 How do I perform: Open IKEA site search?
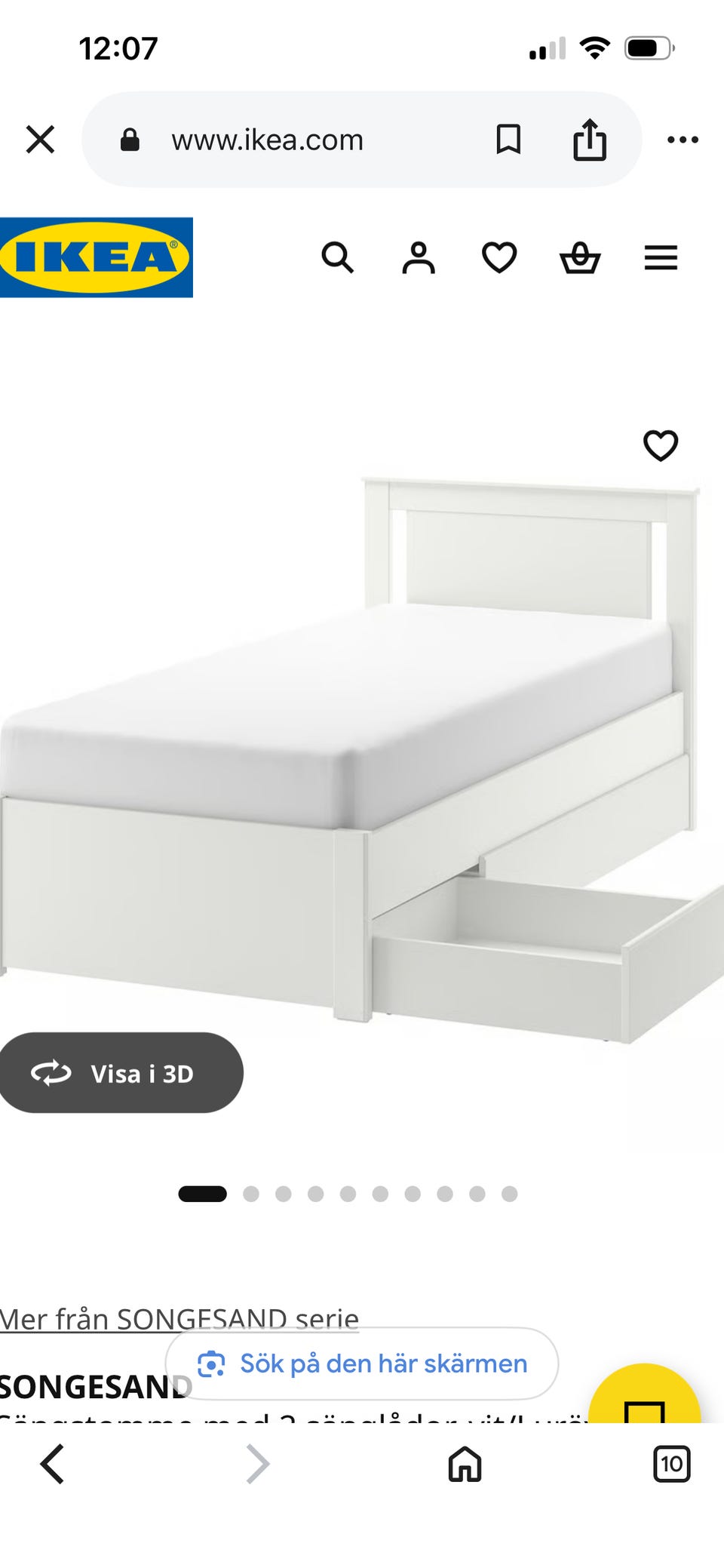337,257
